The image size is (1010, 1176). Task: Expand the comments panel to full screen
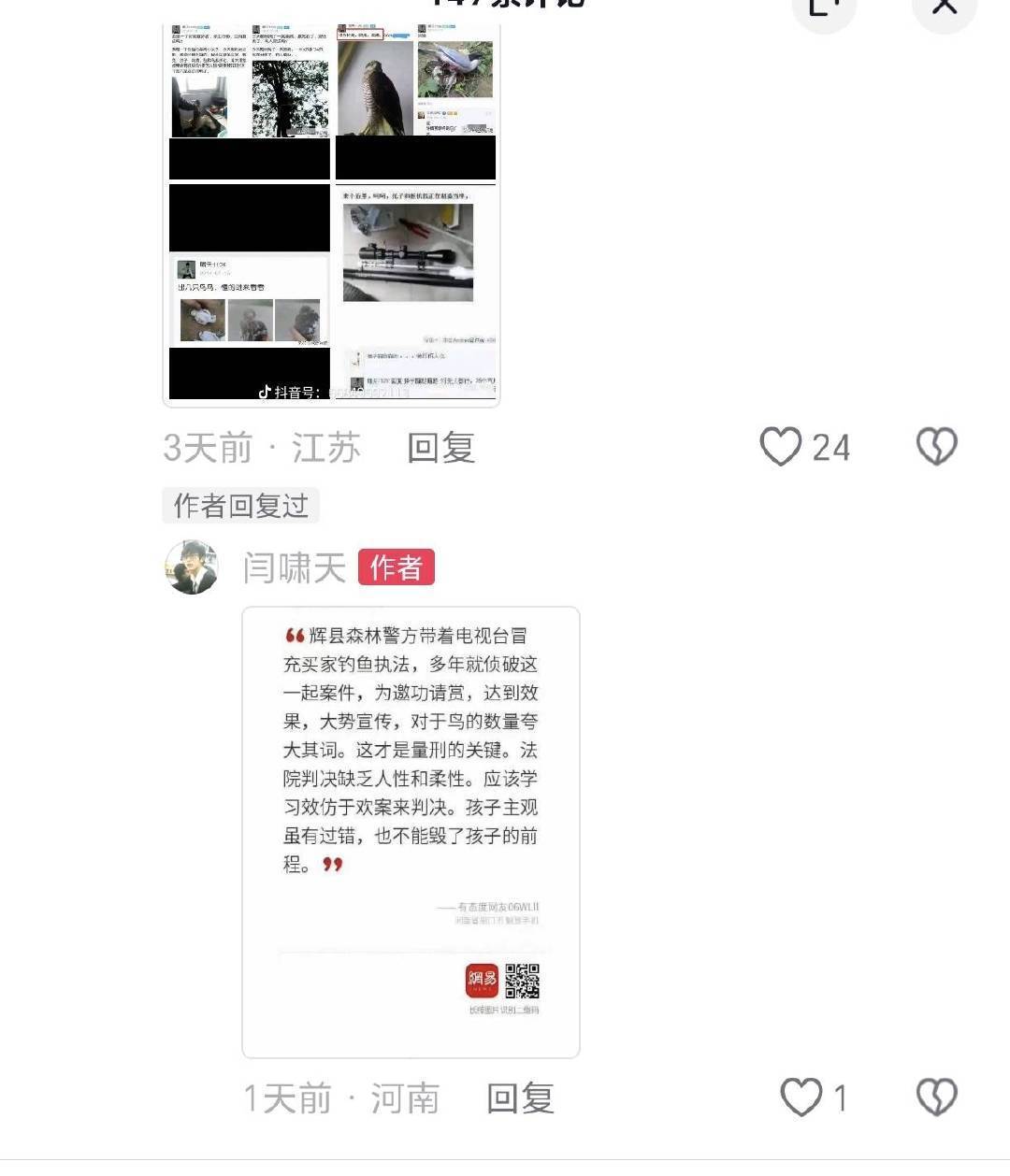tap(824, 7)
